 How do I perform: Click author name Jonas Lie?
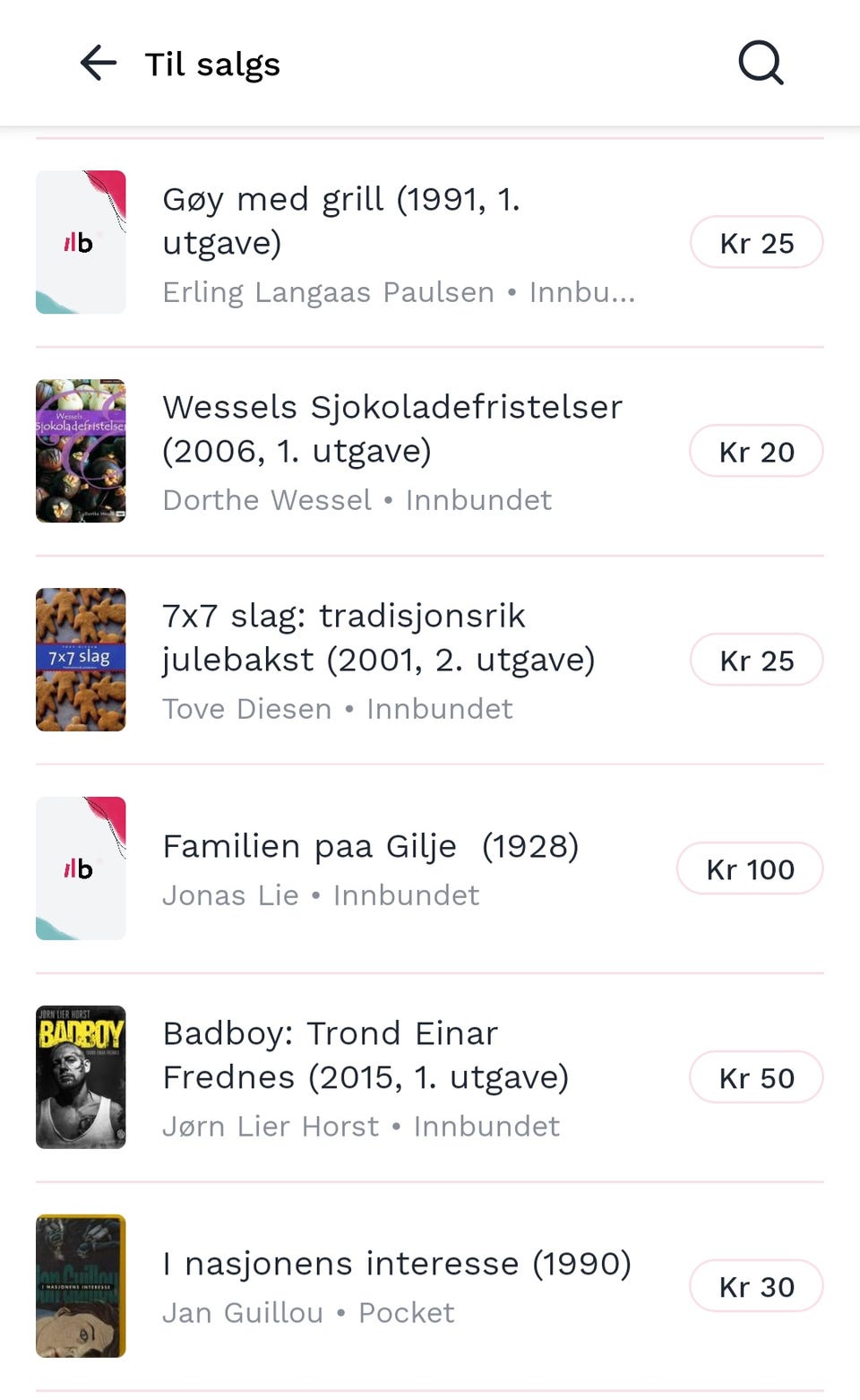tap(230, 894)
